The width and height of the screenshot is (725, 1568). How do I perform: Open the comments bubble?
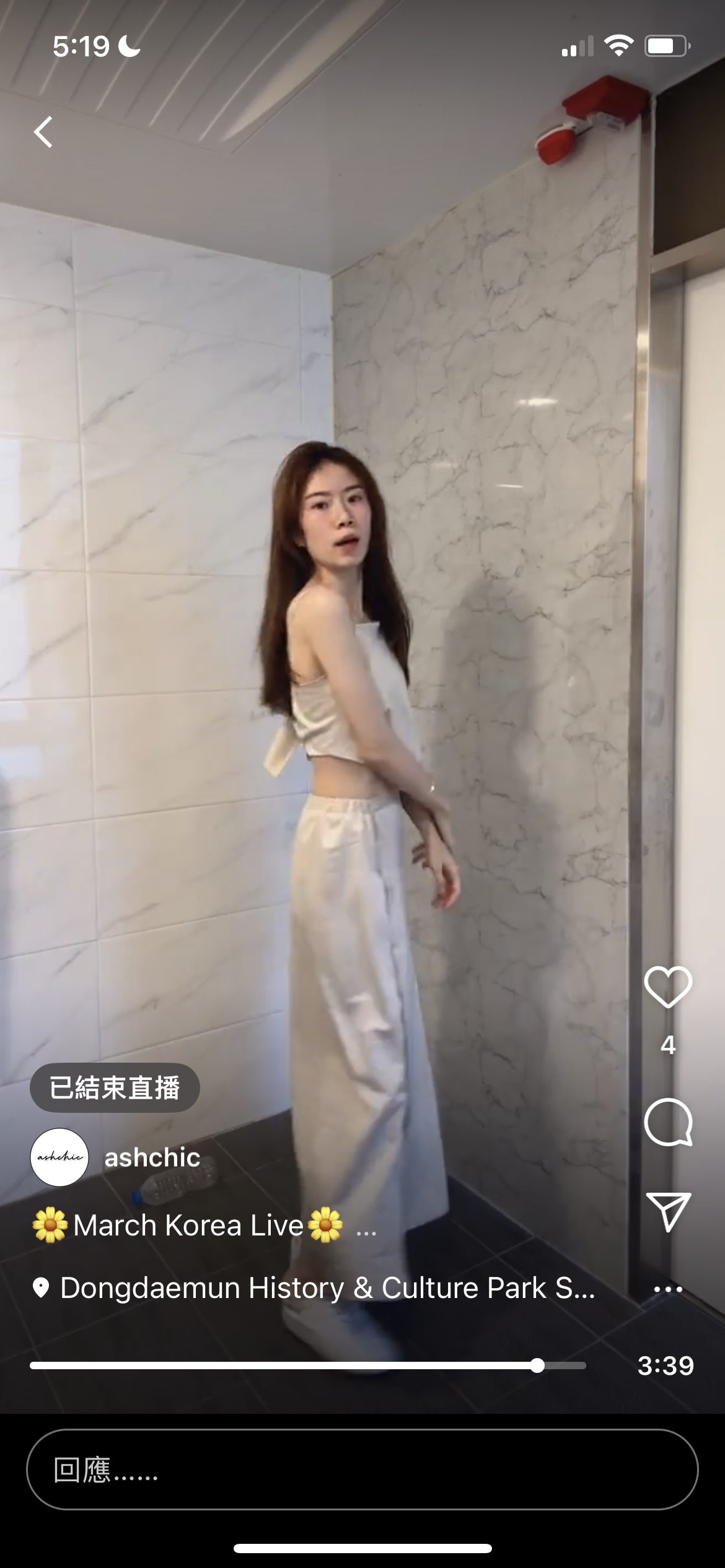point(668,1122)
